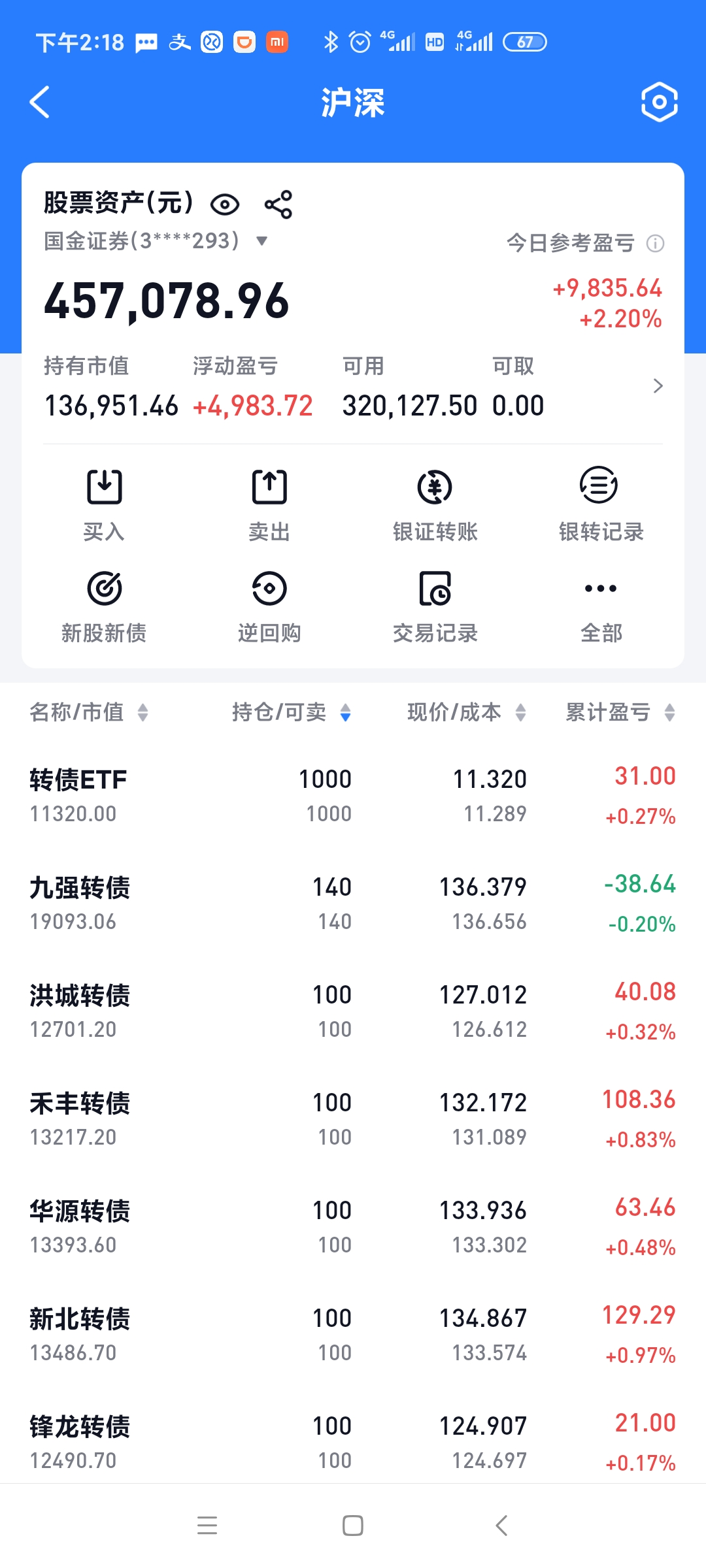Share the stock assets summary

278,204
